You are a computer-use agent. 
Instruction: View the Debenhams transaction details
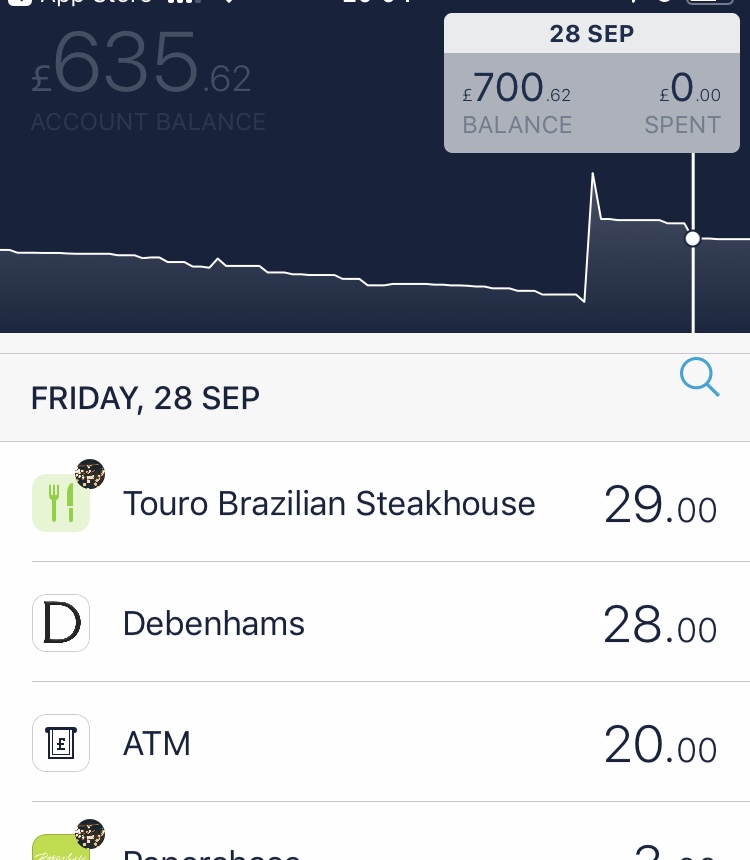point(375,623)
